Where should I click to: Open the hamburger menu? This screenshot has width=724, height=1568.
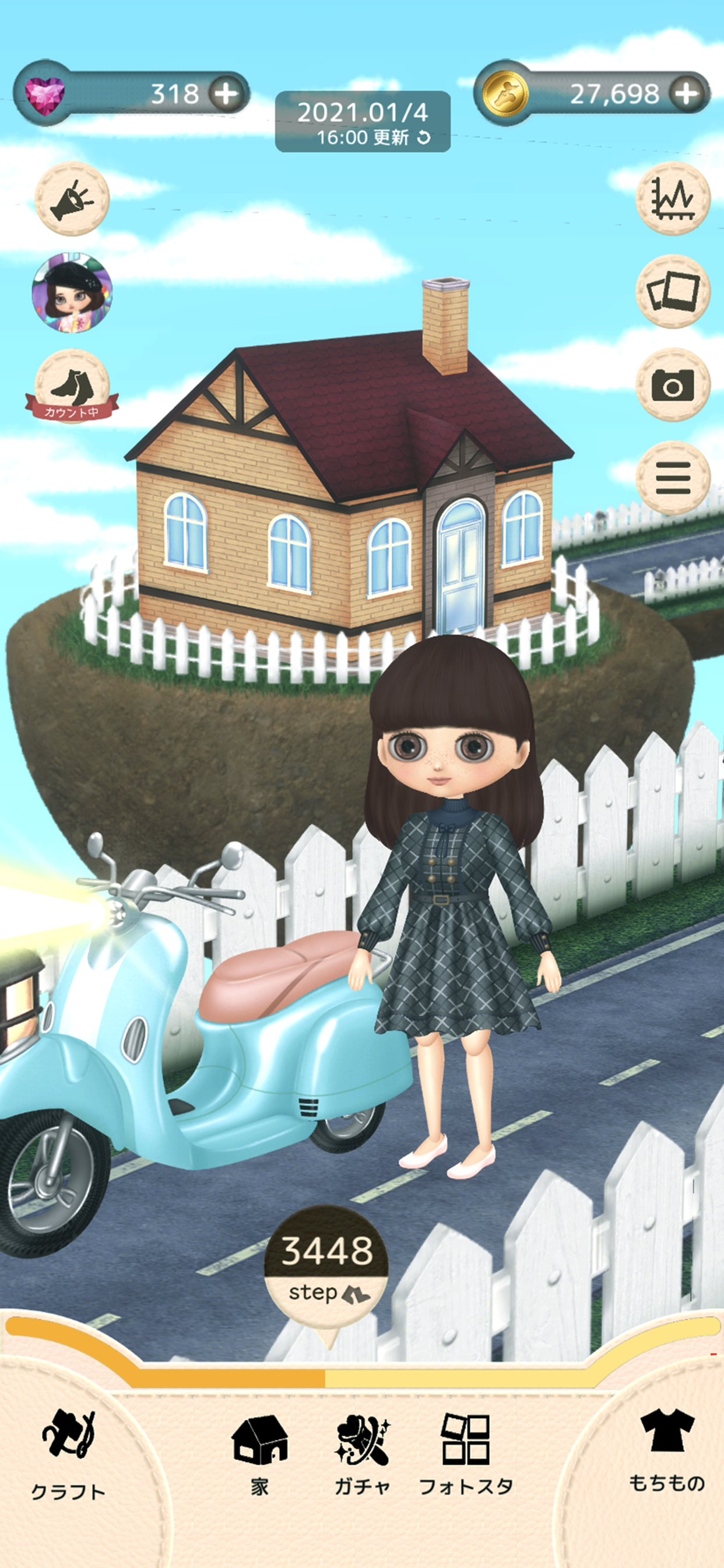[673, 478]
